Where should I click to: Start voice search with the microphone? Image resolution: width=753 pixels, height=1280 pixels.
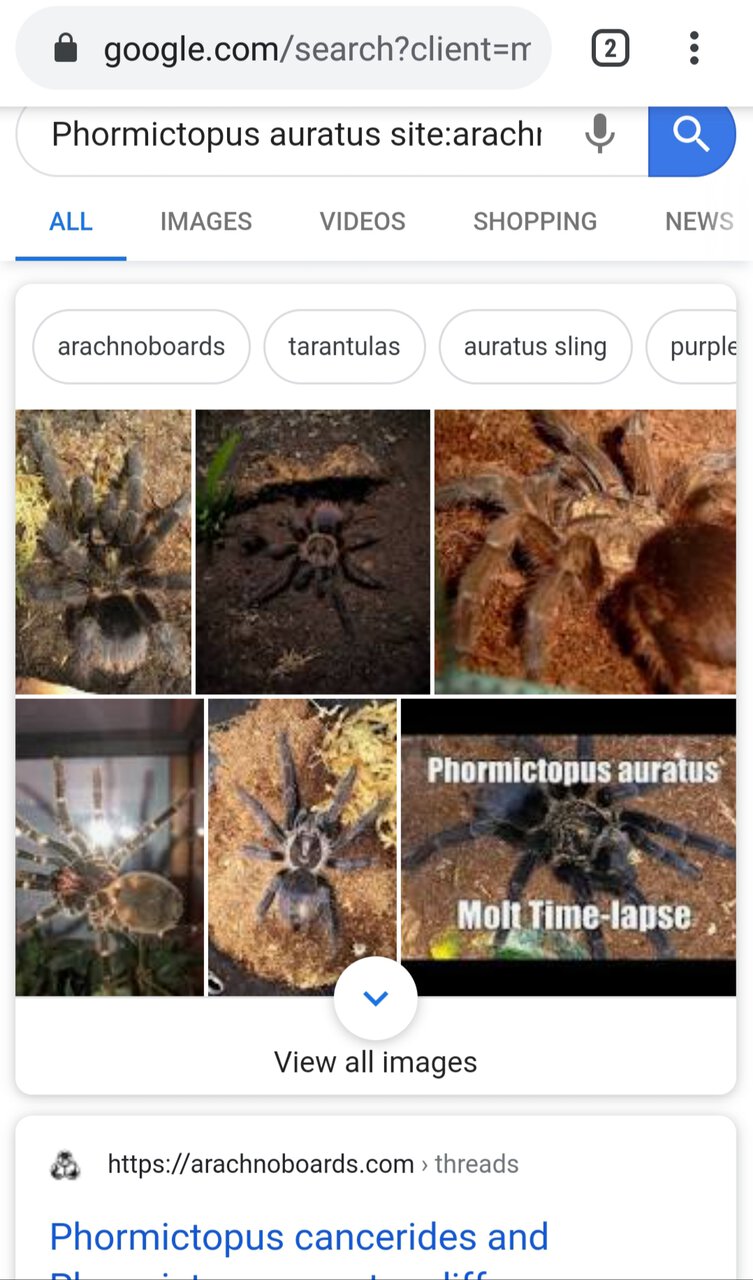[x=599, y=134]
